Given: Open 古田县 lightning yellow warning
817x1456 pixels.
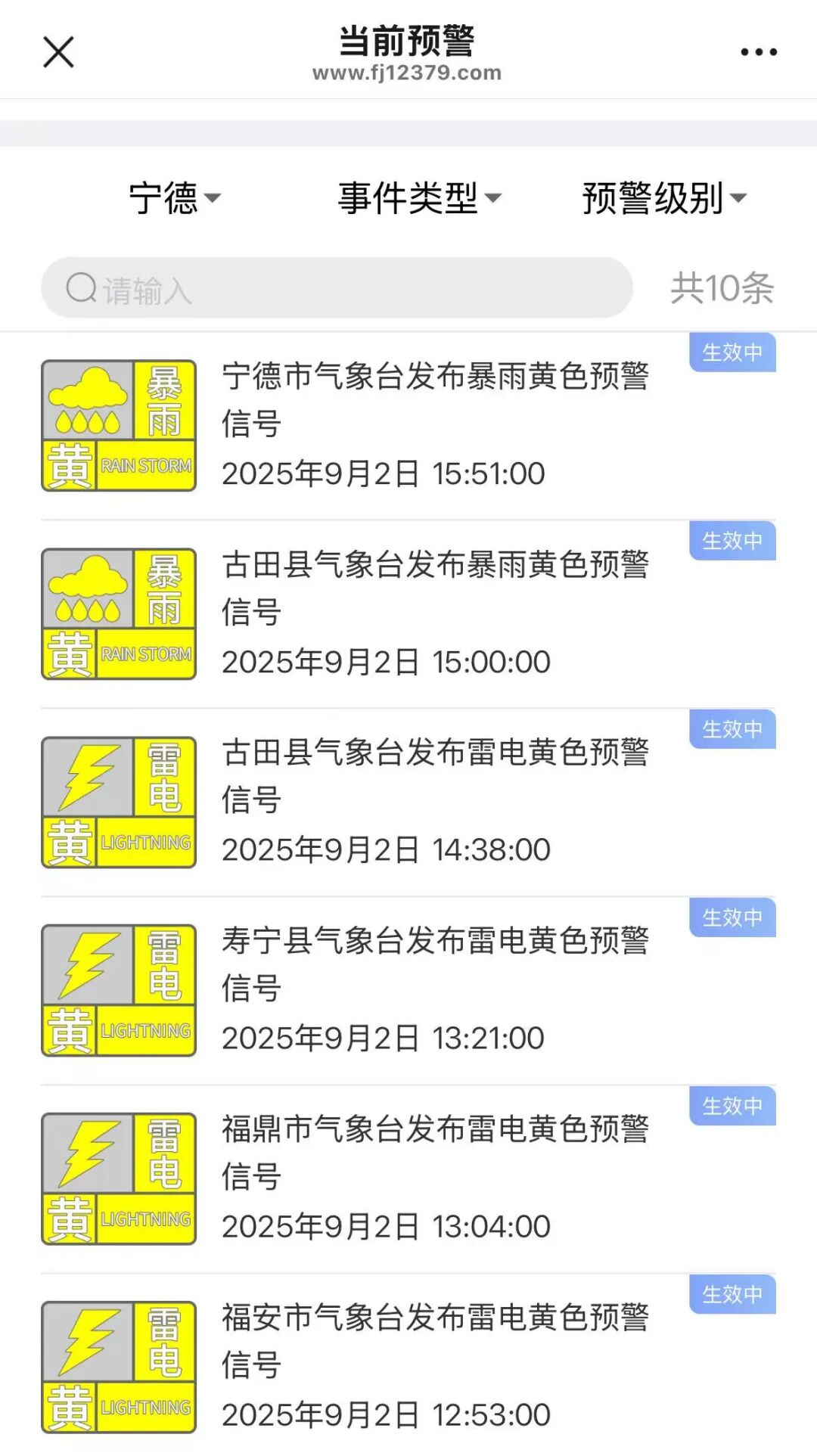Looking at the screenshot, I should (x=435, y=802).
